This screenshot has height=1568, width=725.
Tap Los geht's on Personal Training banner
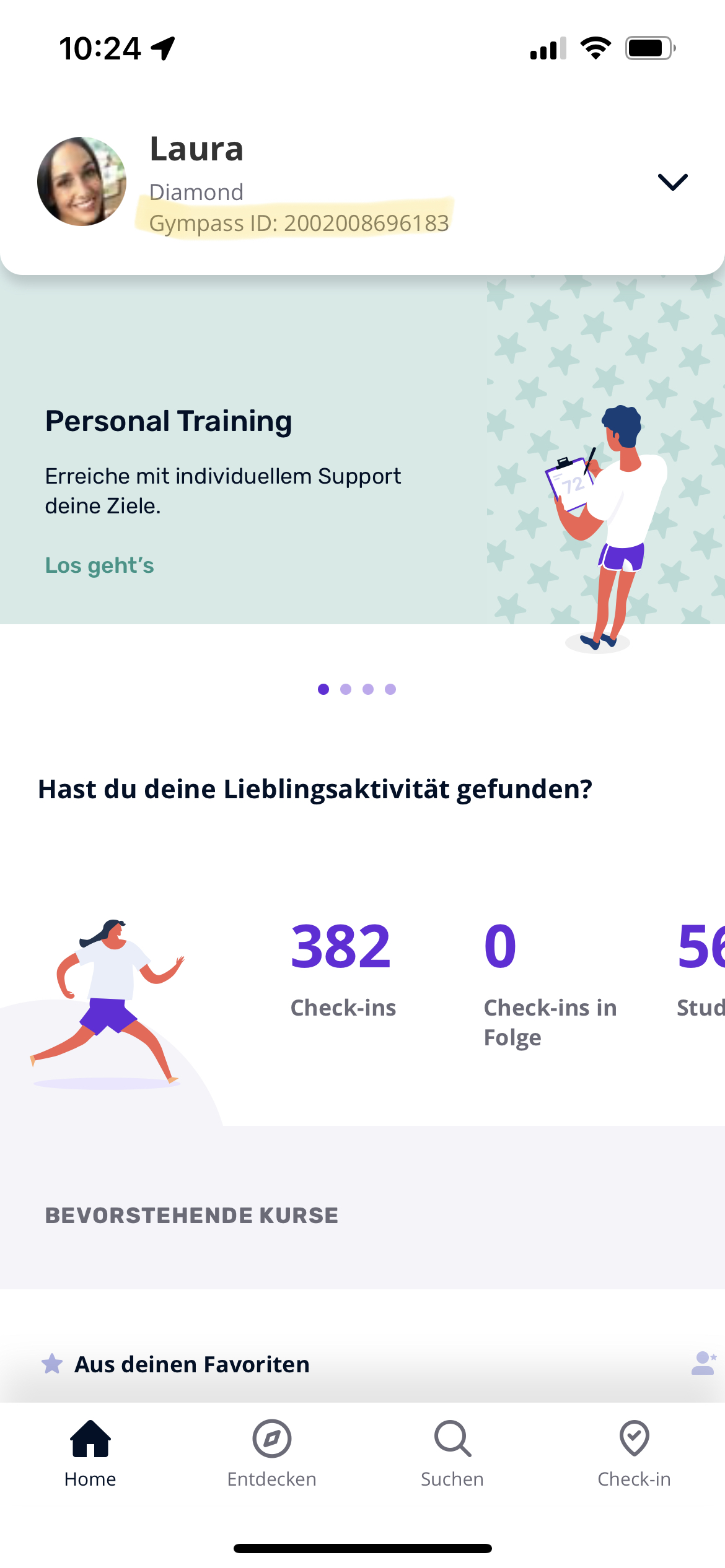pyautogui.click(x=99, y=565)
